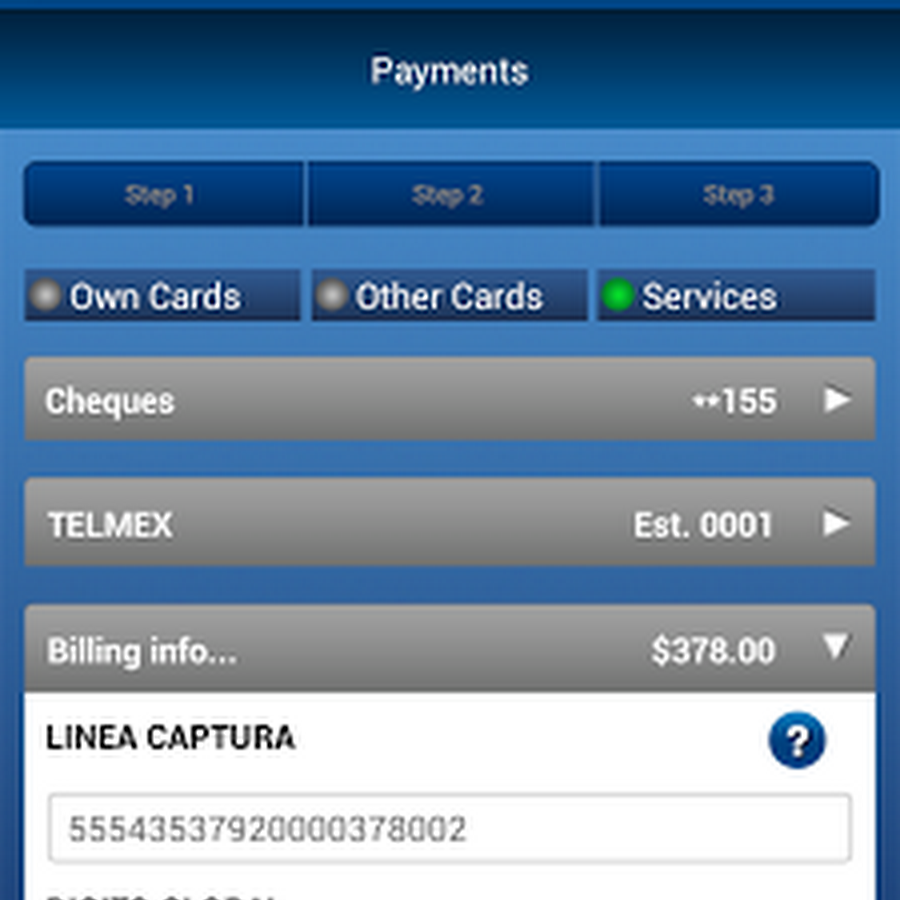Select the Services option
The width and height of the screenshot is (900, 900).
736,296
